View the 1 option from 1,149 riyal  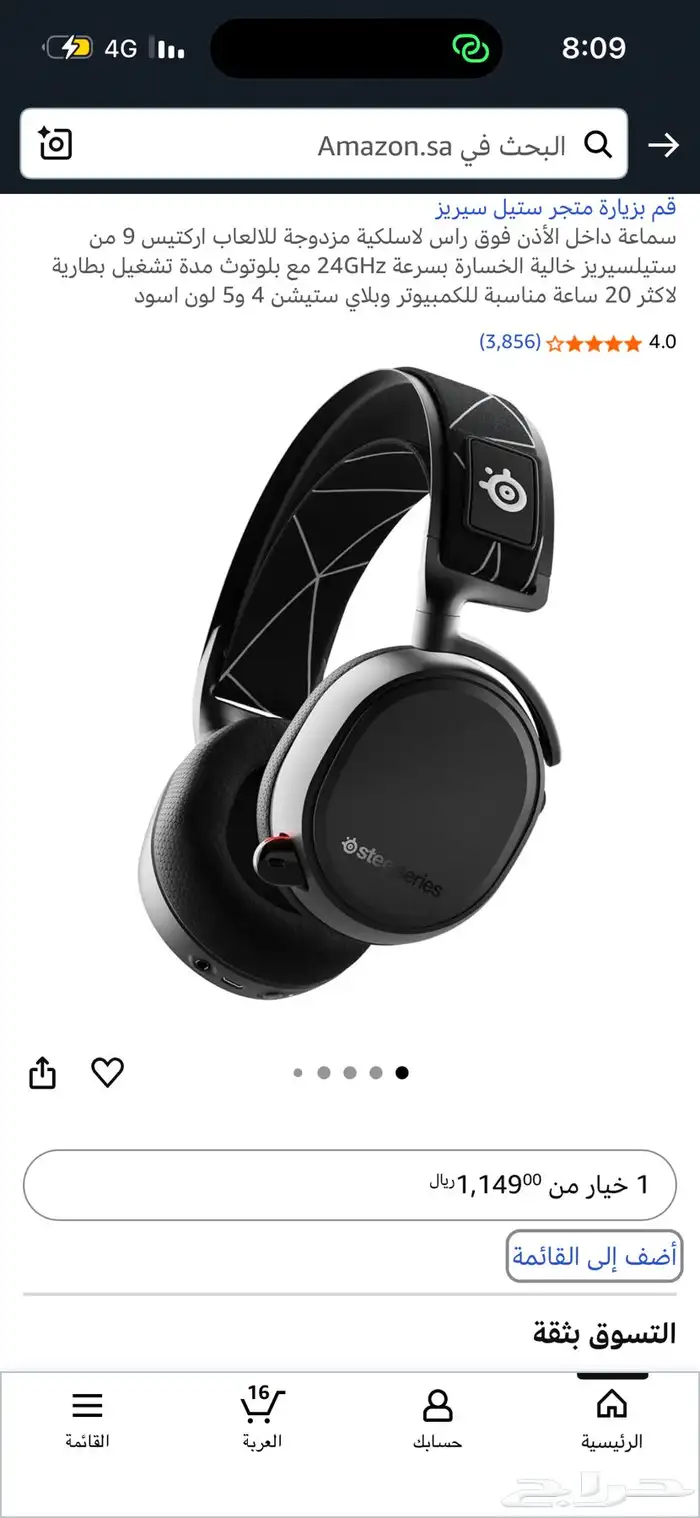[350, 1185]
